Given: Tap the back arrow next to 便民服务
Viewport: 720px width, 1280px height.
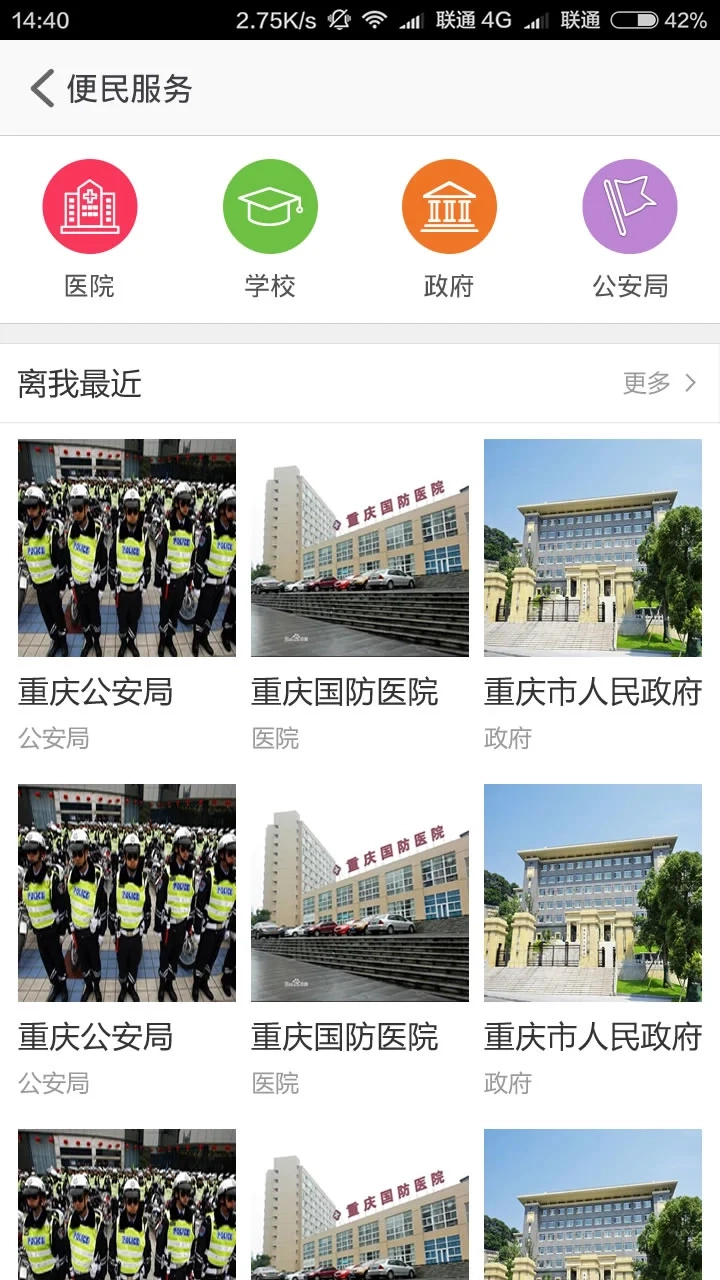Looking at the screenshot, I should (40, 88).
